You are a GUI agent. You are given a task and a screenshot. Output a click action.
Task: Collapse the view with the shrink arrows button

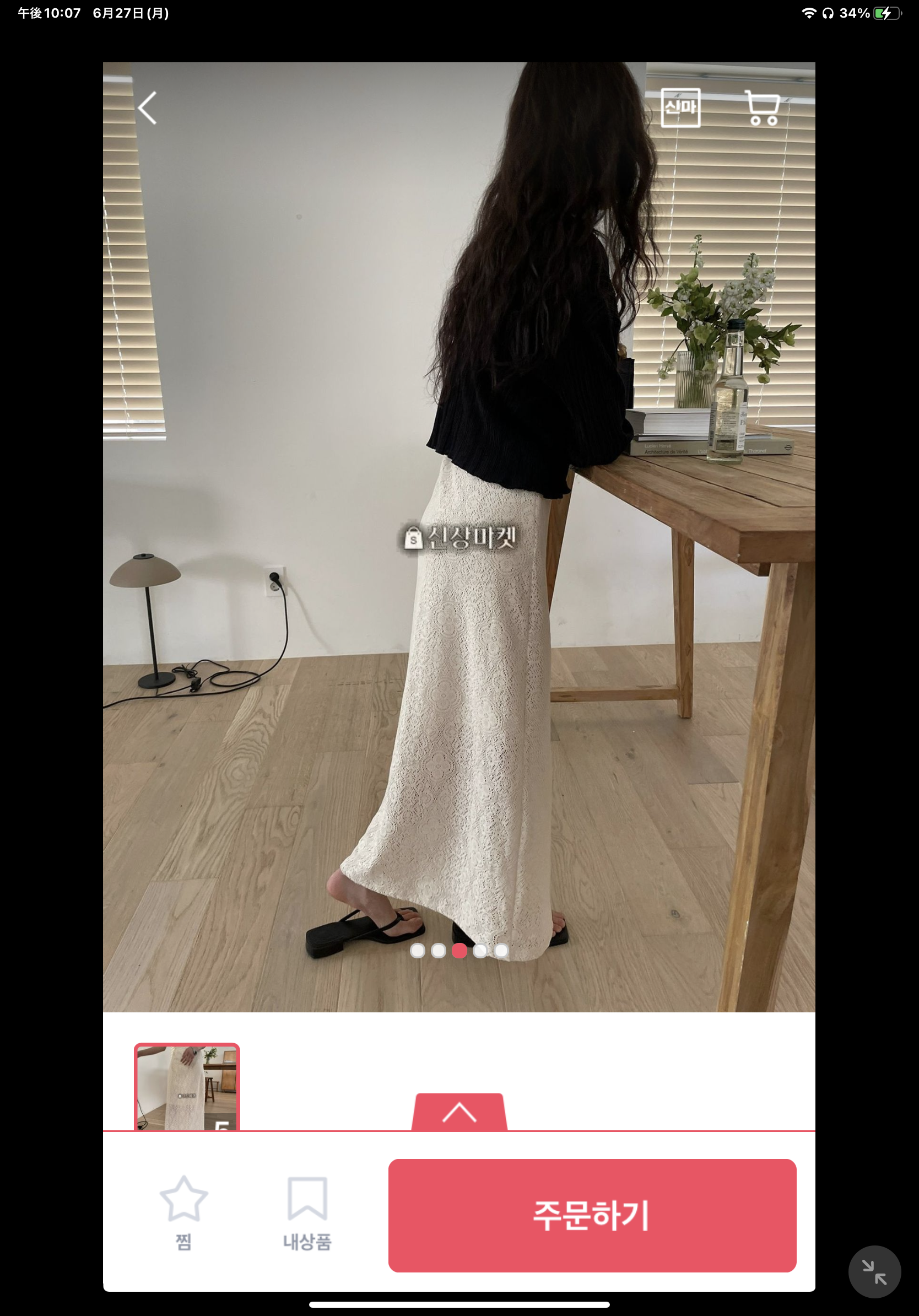tap(874, 1272)
